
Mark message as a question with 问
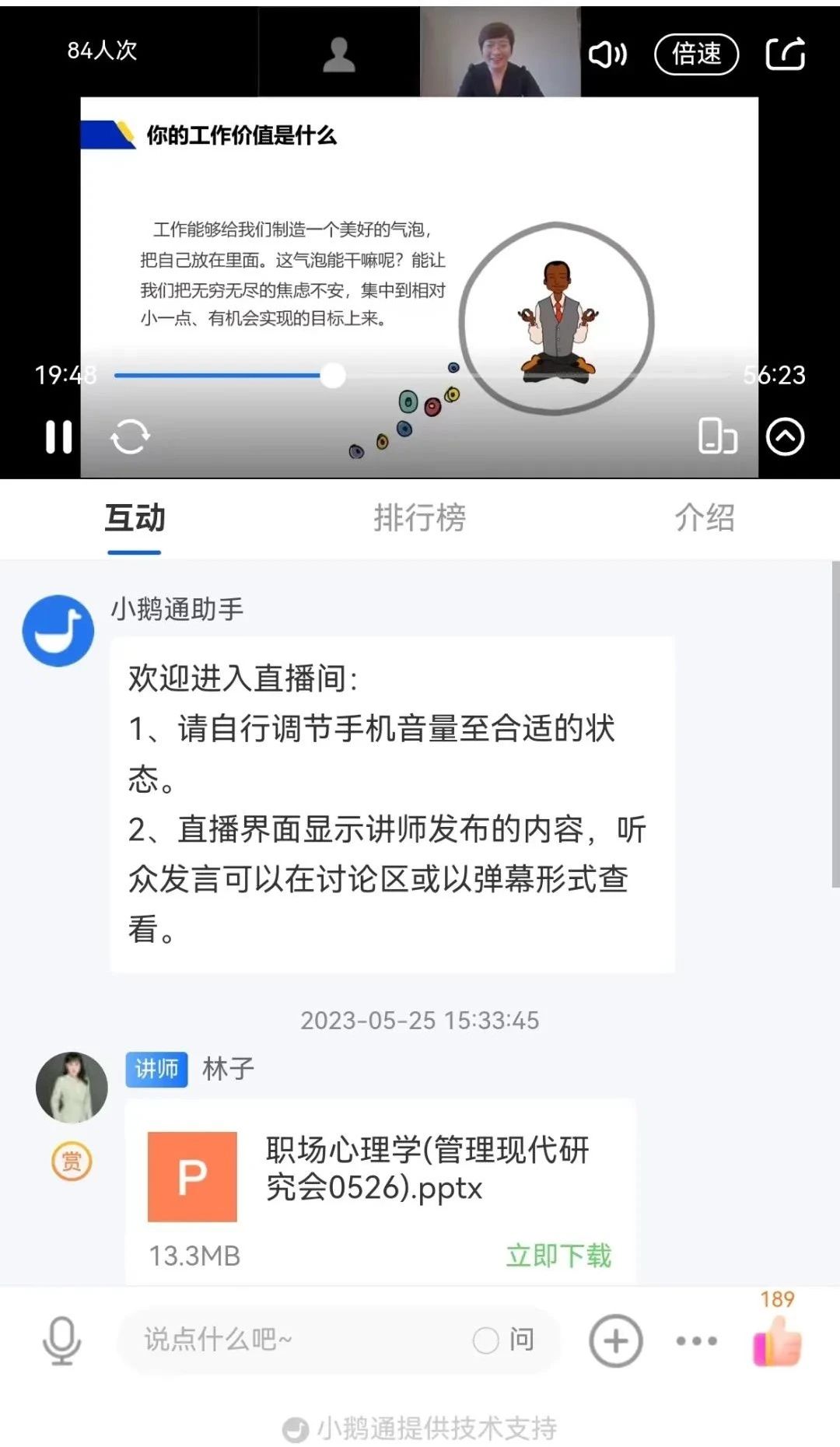[x=504, y=1340]
